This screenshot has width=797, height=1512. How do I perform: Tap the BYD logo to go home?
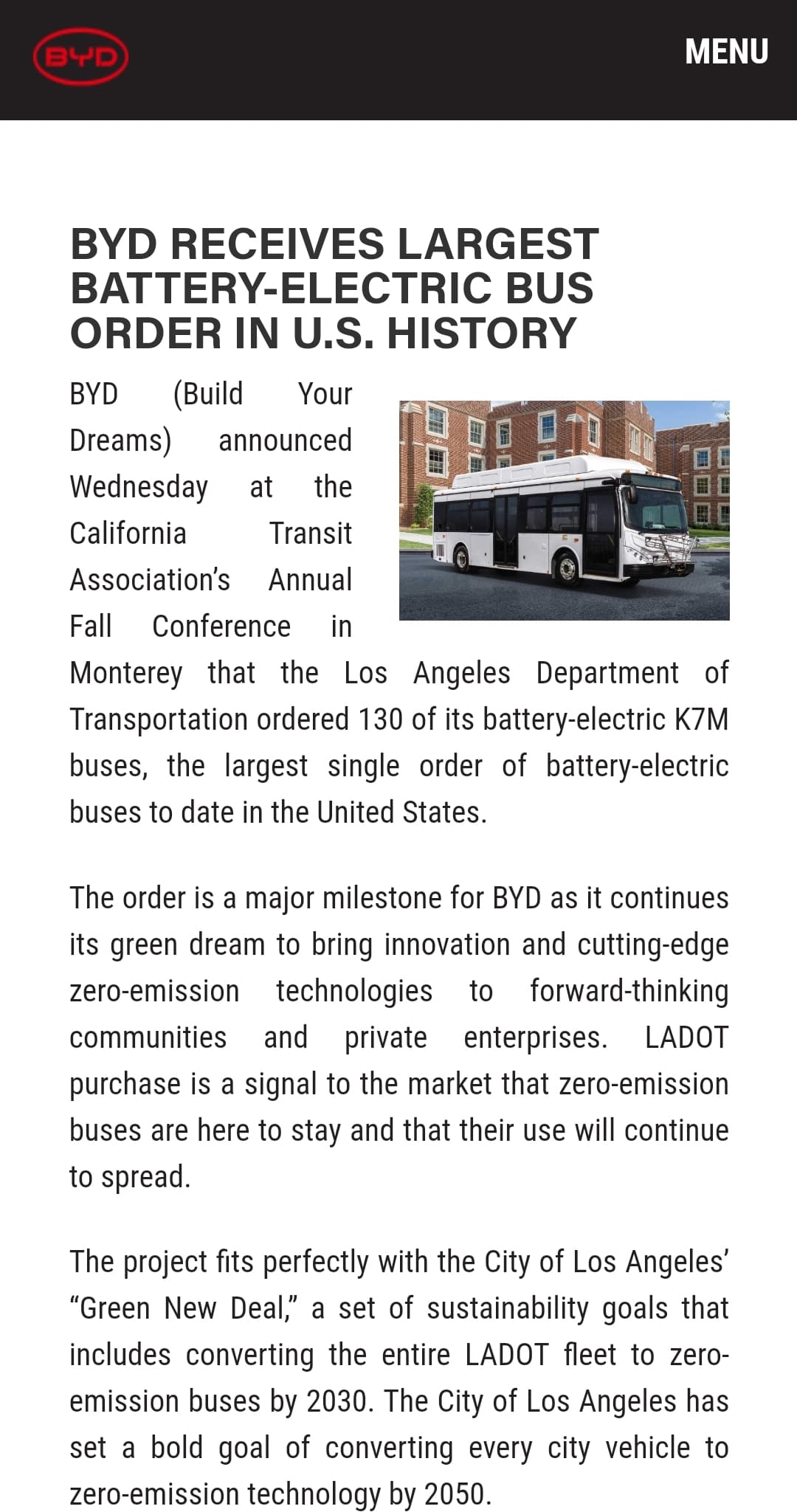pos(81,56)
